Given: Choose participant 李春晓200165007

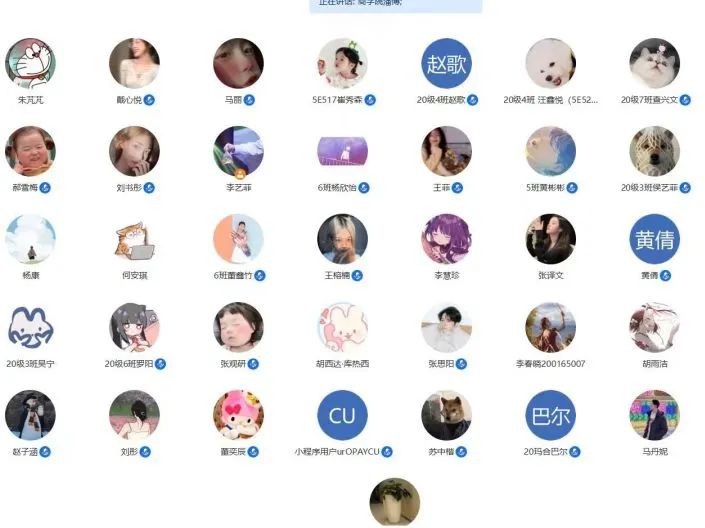Looking at the screenshot, I should (x=550, y=328).
